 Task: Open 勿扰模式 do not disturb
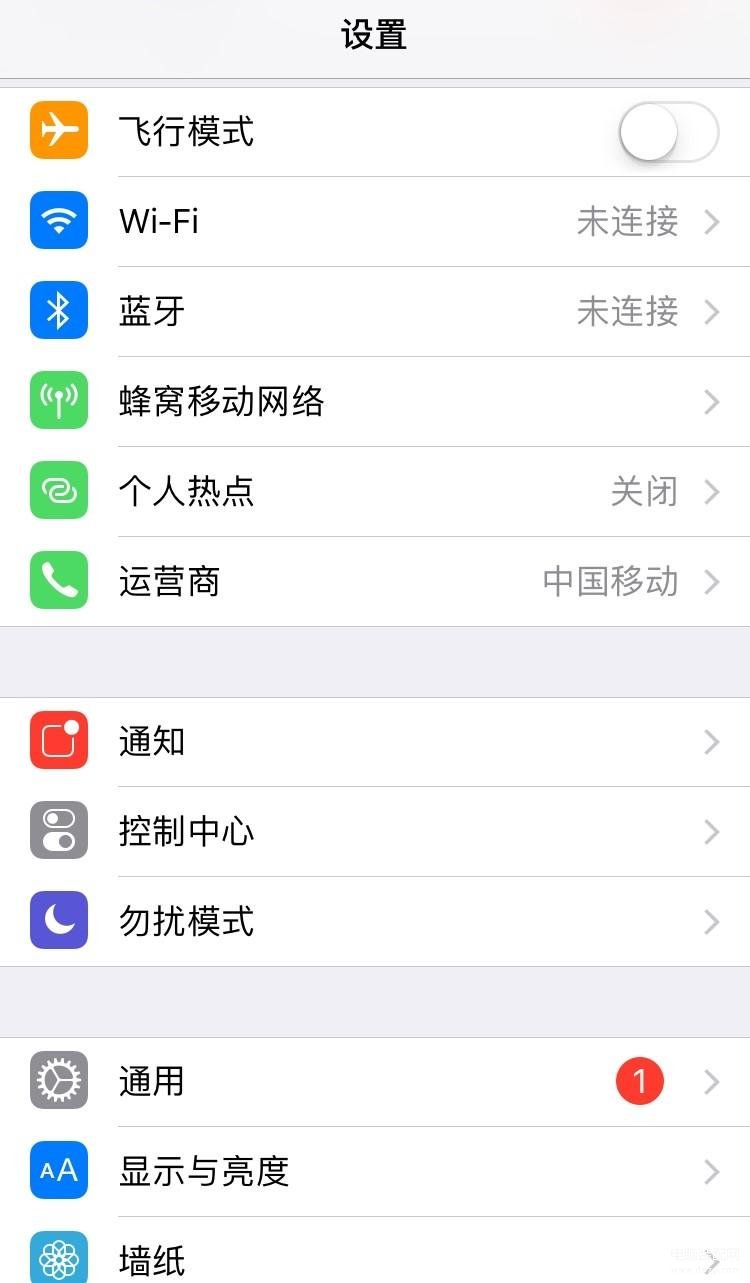(375, 922)
